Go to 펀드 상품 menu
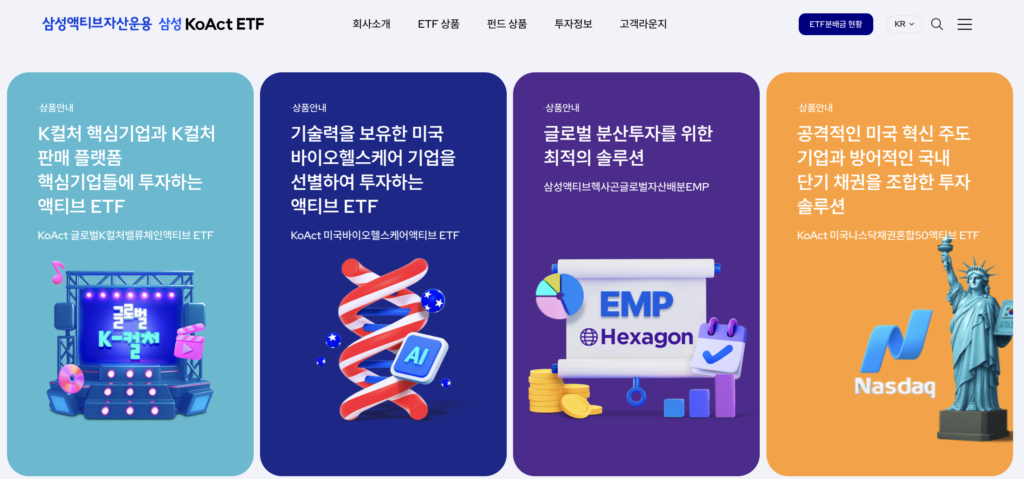 (507, 24)
